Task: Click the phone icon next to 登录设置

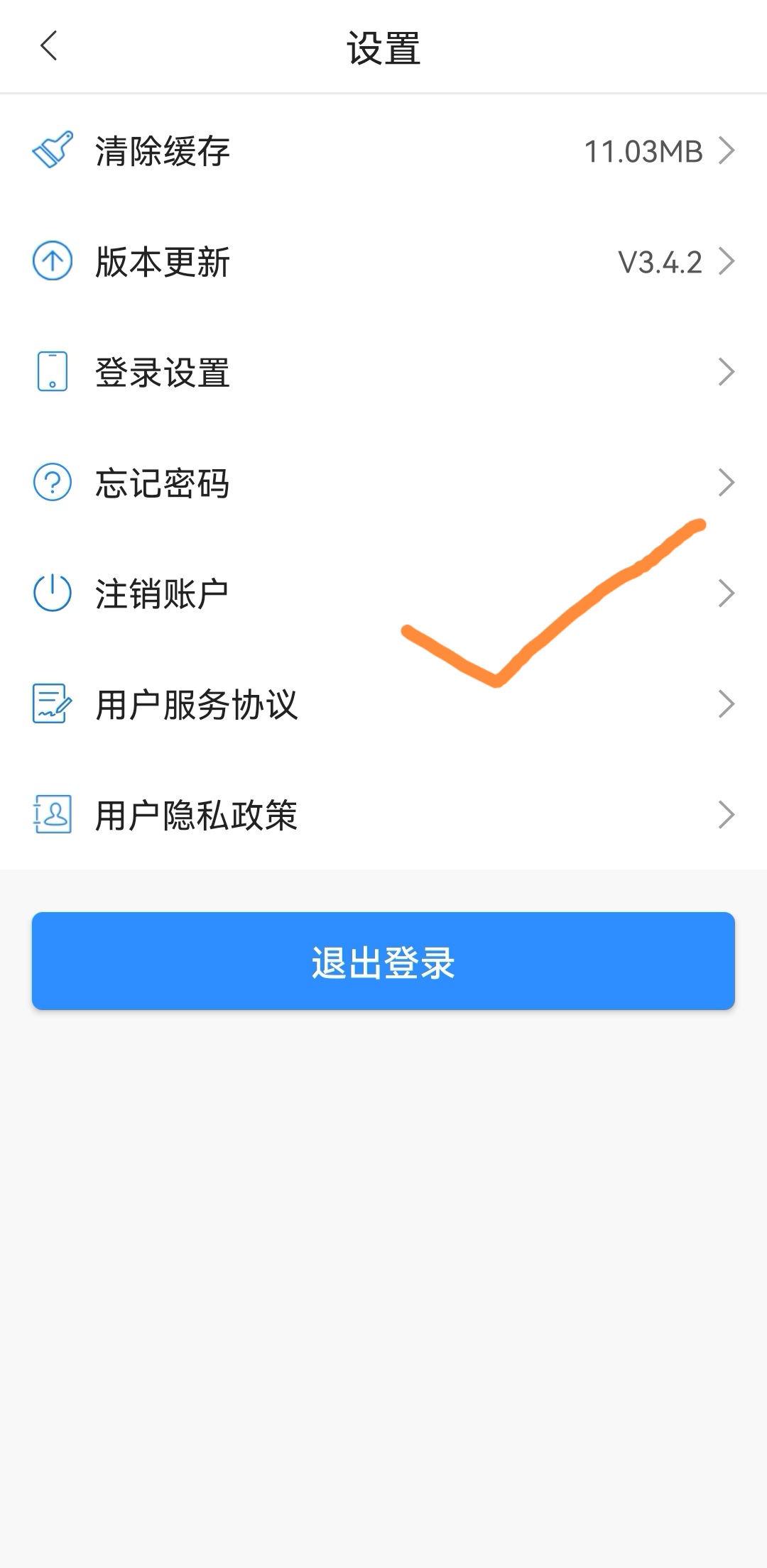Action: coord(51,371)
